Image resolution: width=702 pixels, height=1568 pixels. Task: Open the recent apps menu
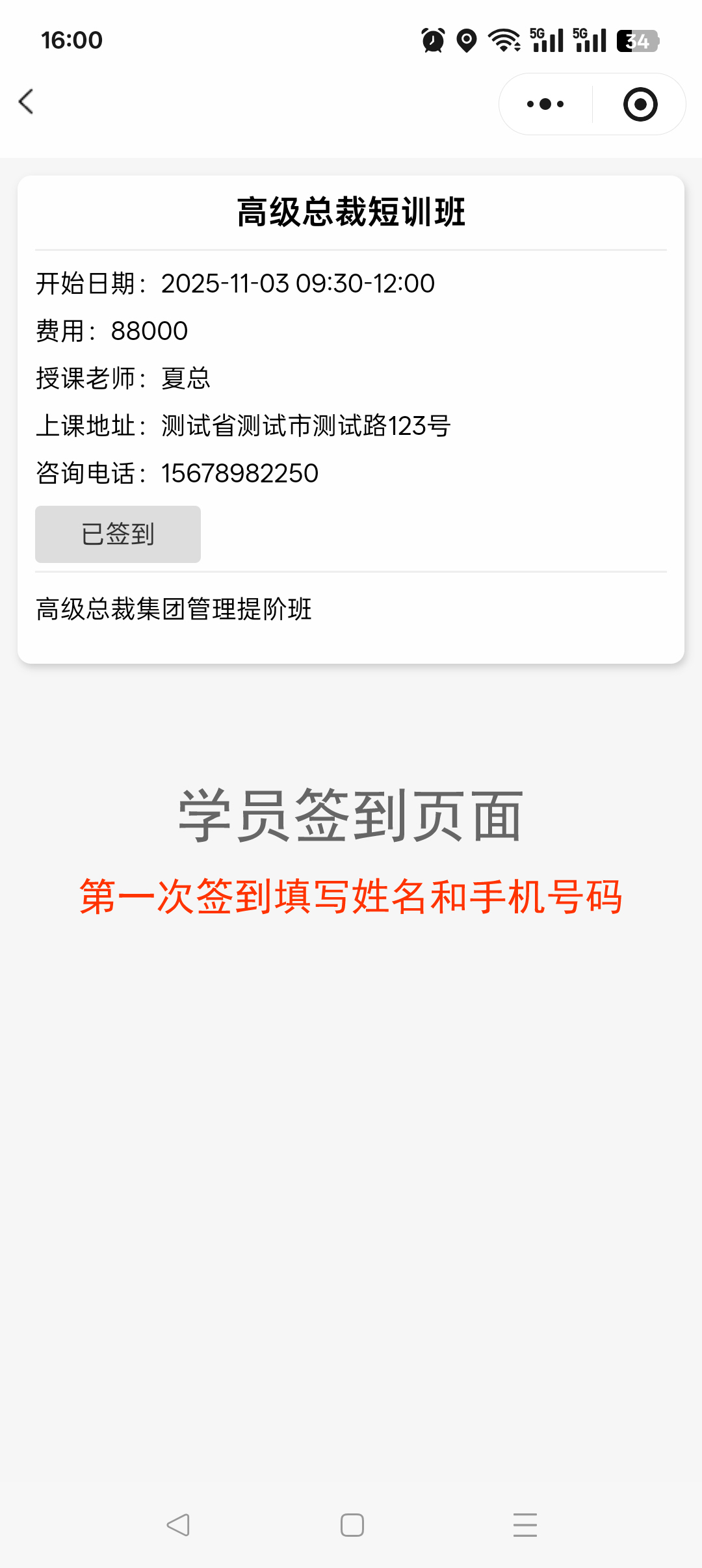click(x=525, y=1524)
